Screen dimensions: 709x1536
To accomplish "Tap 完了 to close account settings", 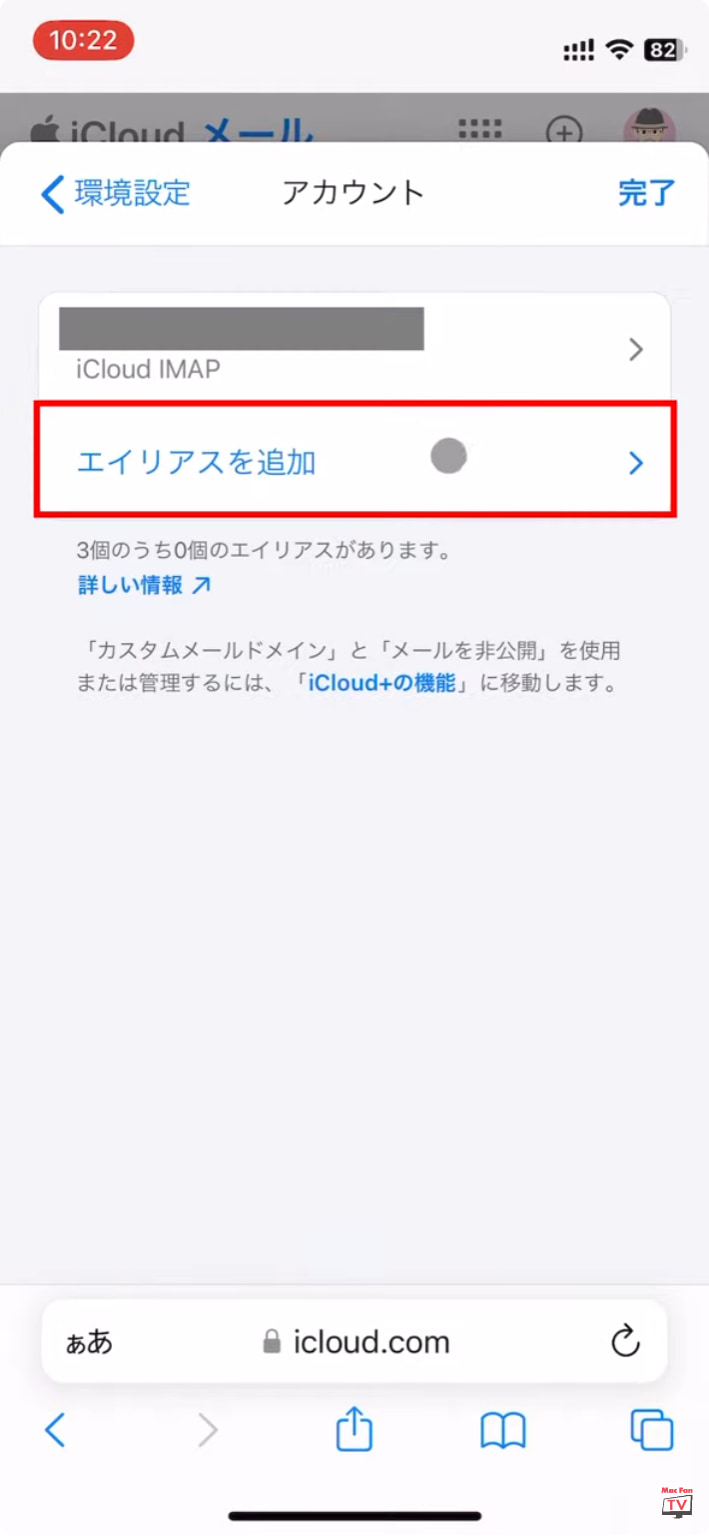I will (646, 193).
